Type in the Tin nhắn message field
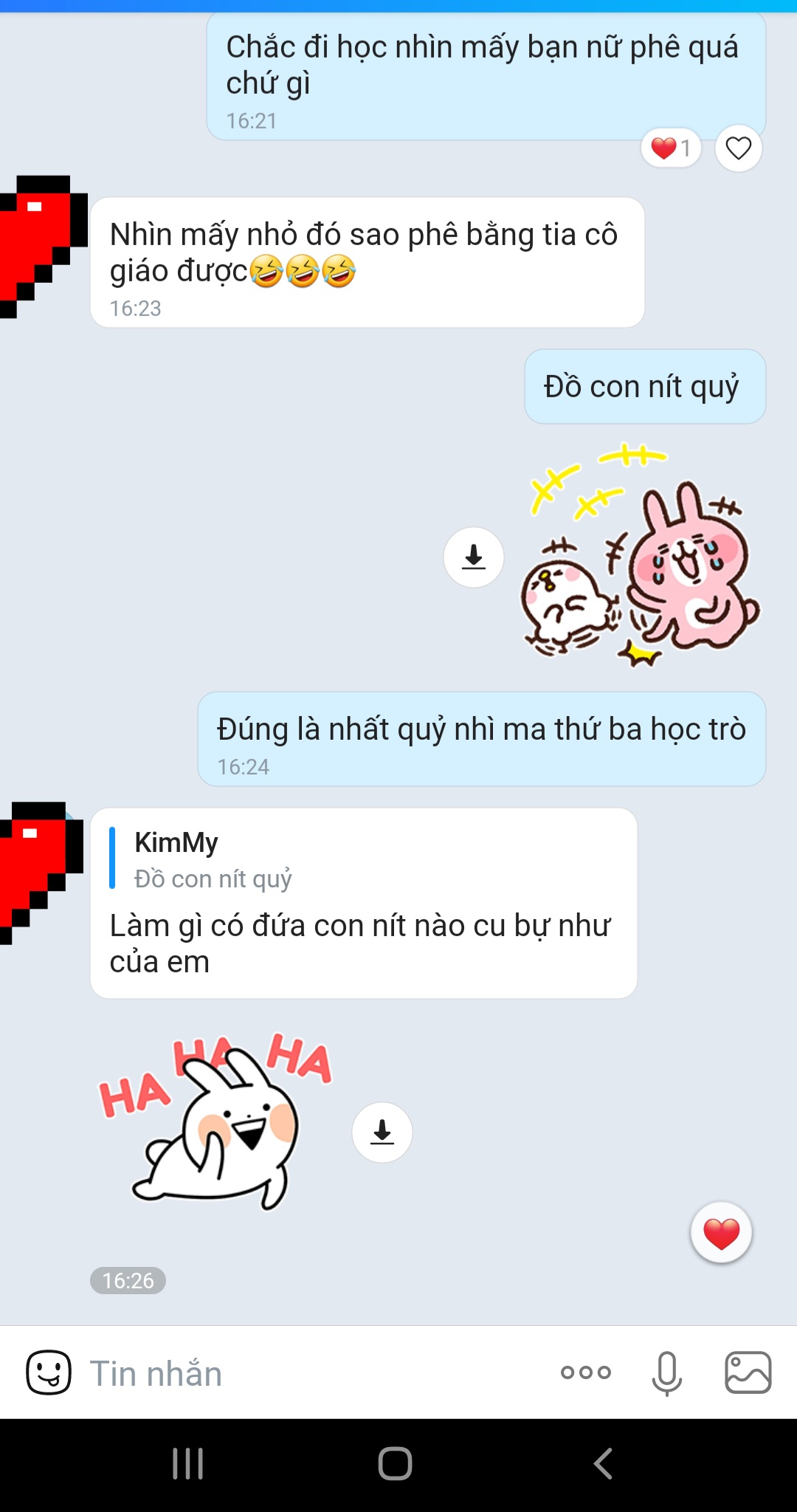 coord(310,1373)
